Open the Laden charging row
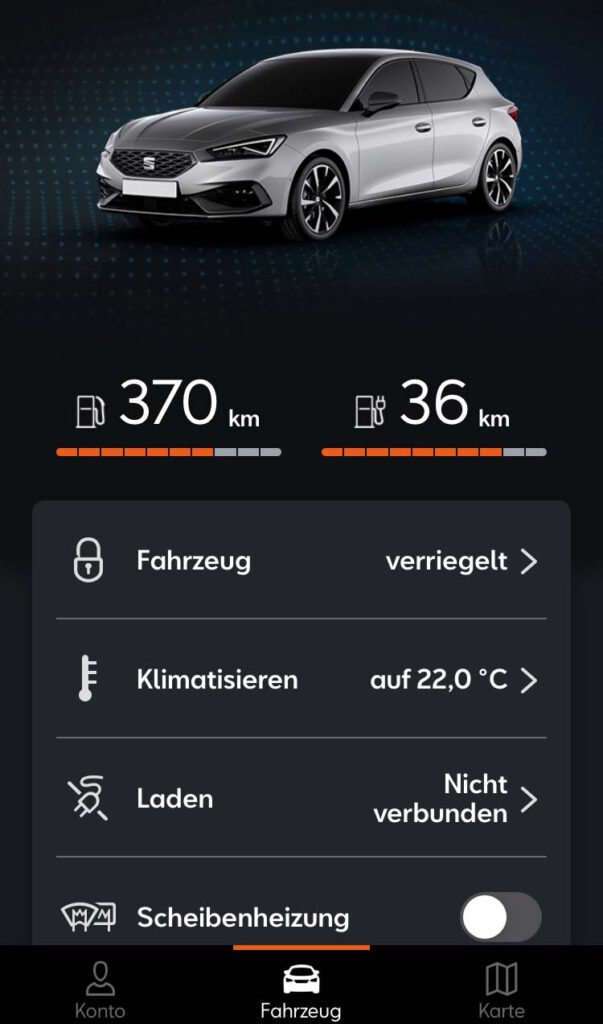603x1024 pixels. pyautogui.click(x=301, y=799)
